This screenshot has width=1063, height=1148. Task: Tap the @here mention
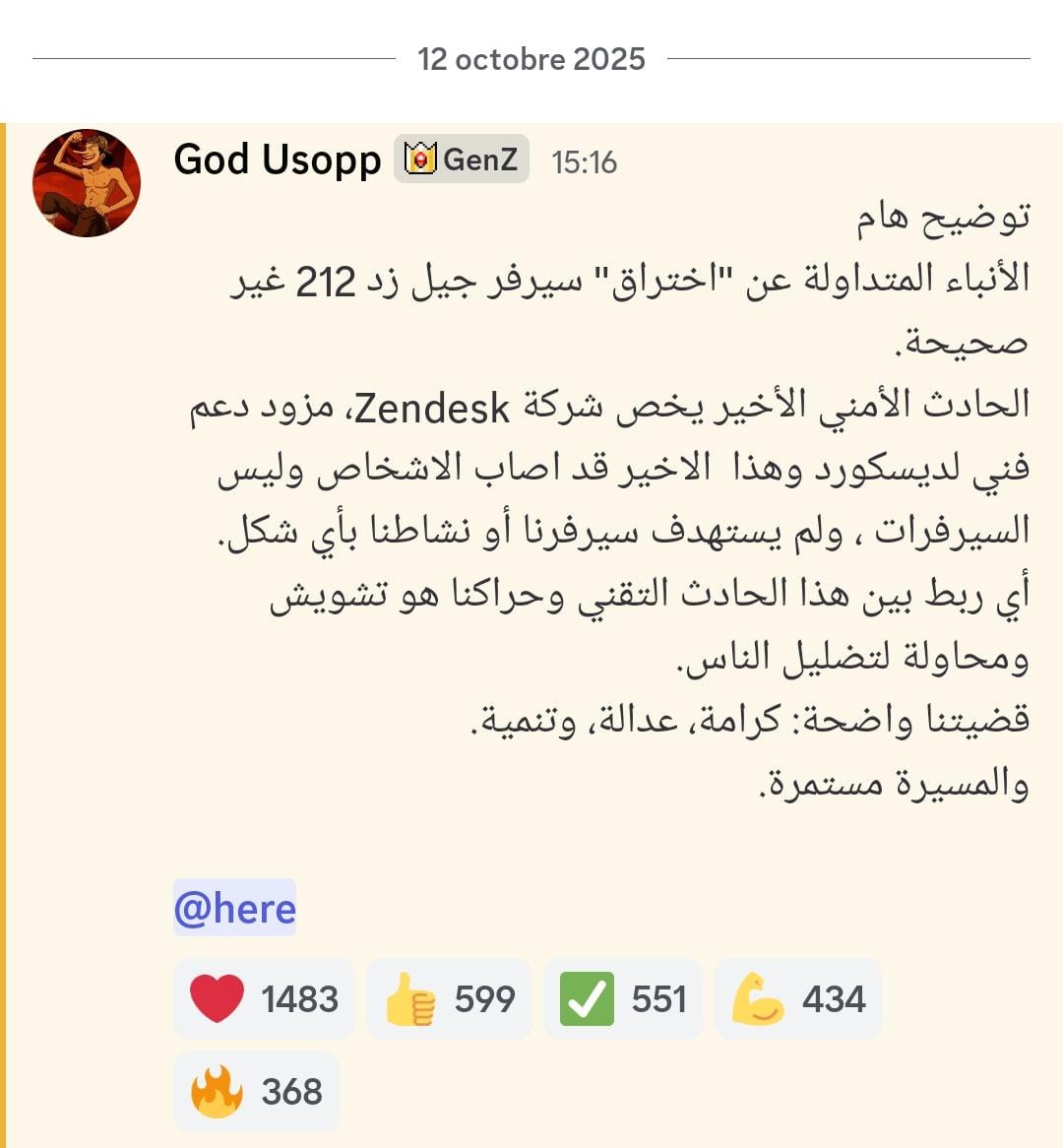click(234, 908)
